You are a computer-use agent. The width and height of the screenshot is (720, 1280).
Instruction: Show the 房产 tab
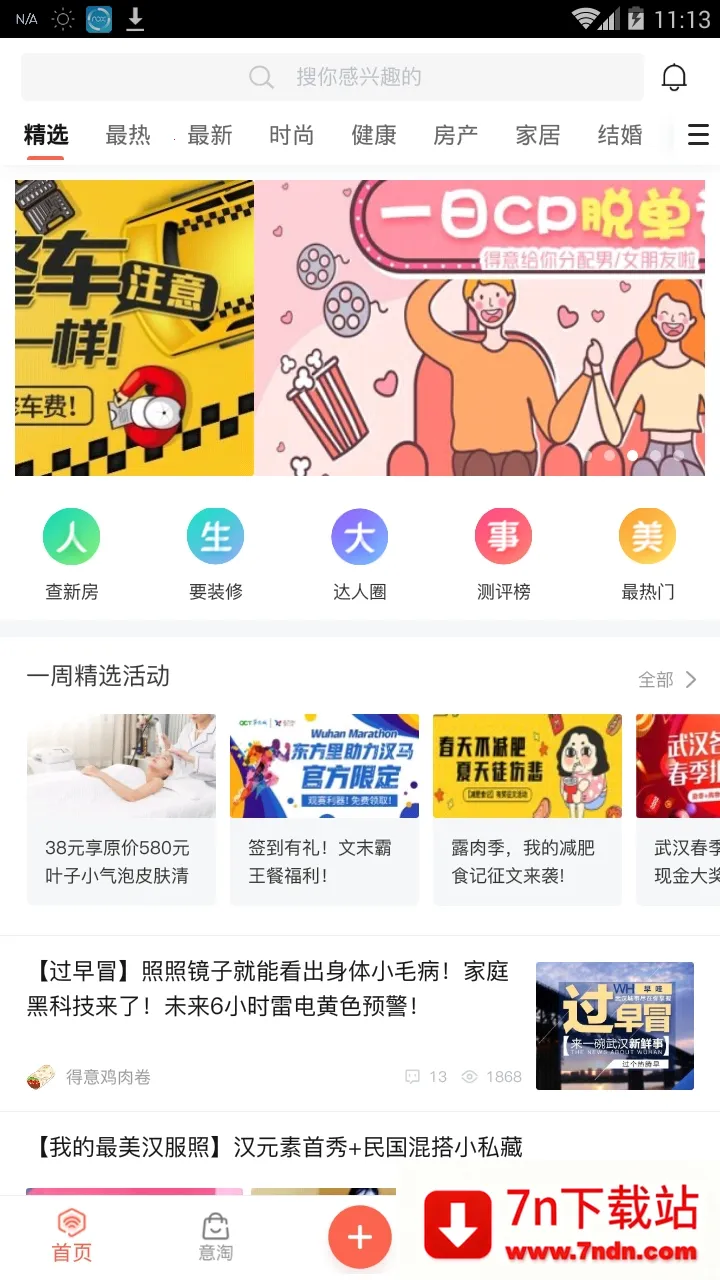pyautogui.click(x=456, y=135)
